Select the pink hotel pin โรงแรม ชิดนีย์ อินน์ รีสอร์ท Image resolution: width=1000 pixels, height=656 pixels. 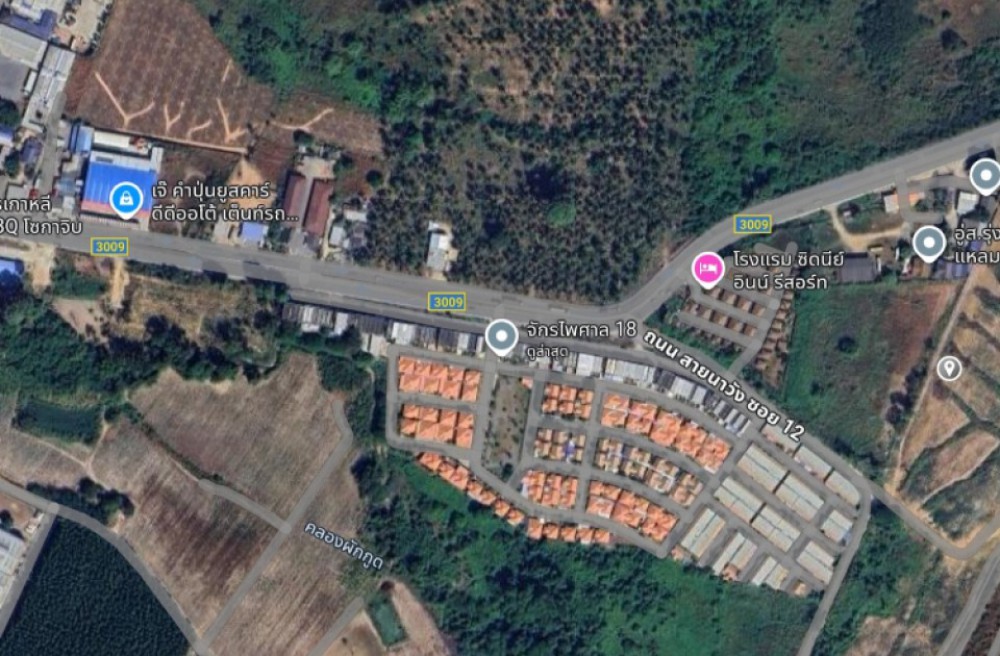click(x=709, y=268)
